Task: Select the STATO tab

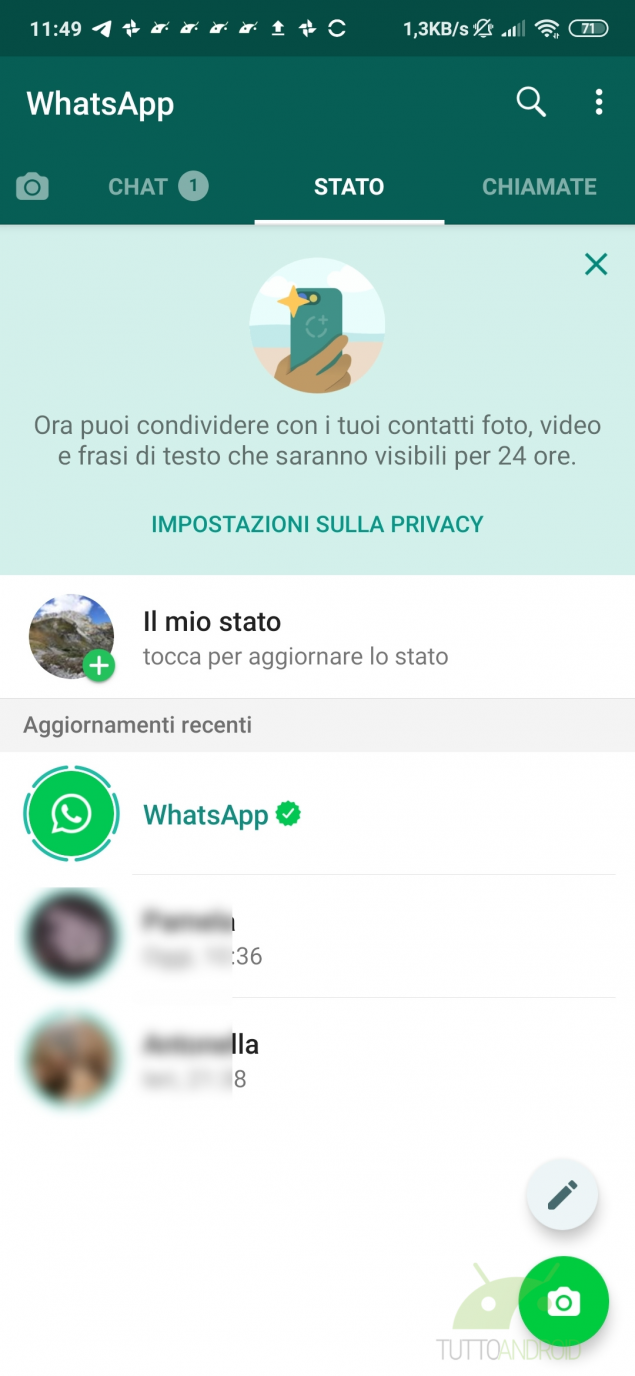Action: click(x=349, y=186)
